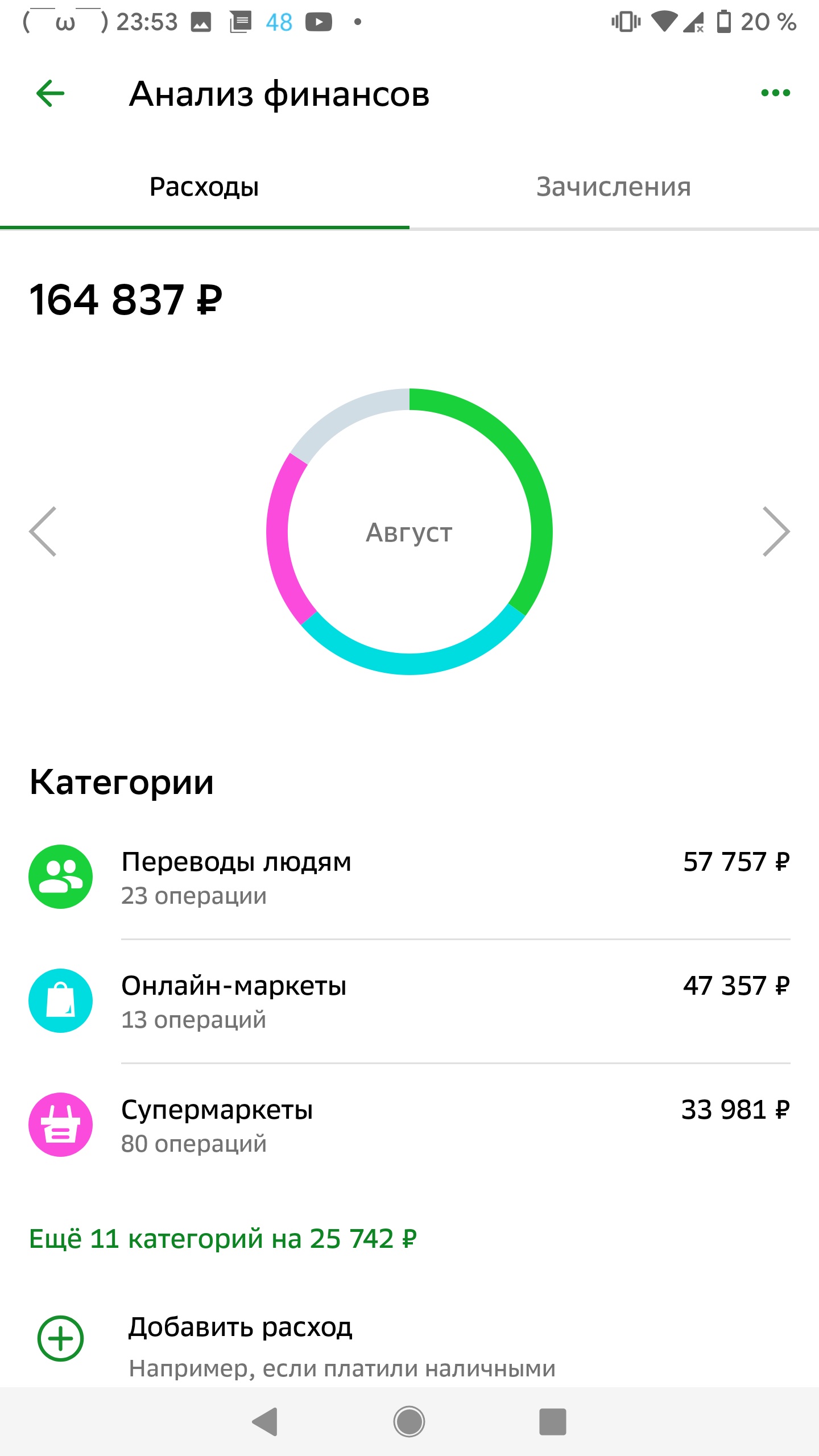Tap Добавить расход to add an expense
Image resolution: width=819 pixels, height=1456 pixels.
[409, 1346]
